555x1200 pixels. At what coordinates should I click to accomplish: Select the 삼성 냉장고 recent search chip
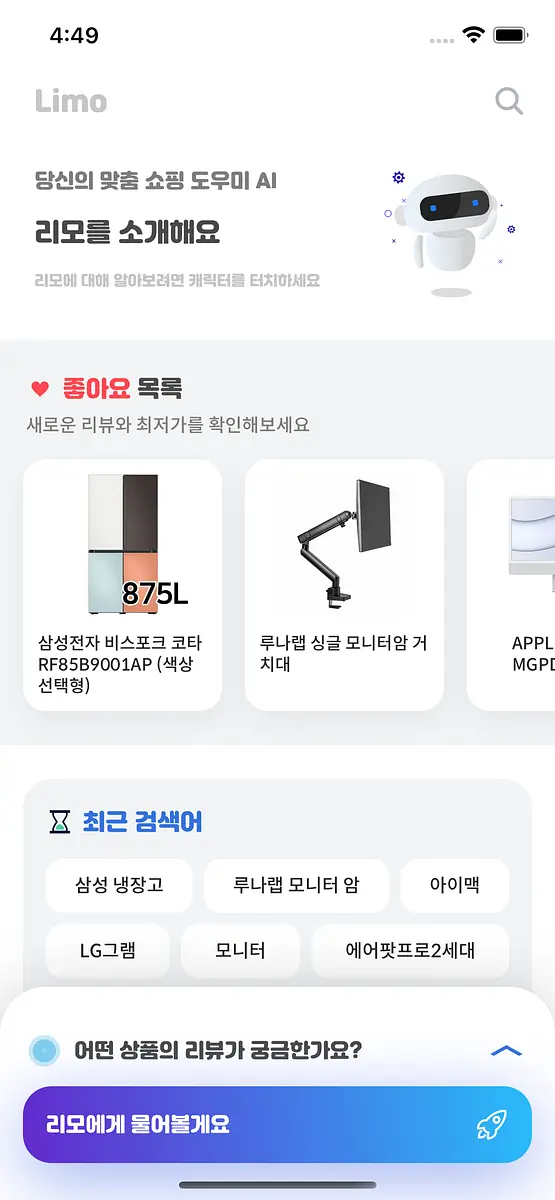coord(119,885)
